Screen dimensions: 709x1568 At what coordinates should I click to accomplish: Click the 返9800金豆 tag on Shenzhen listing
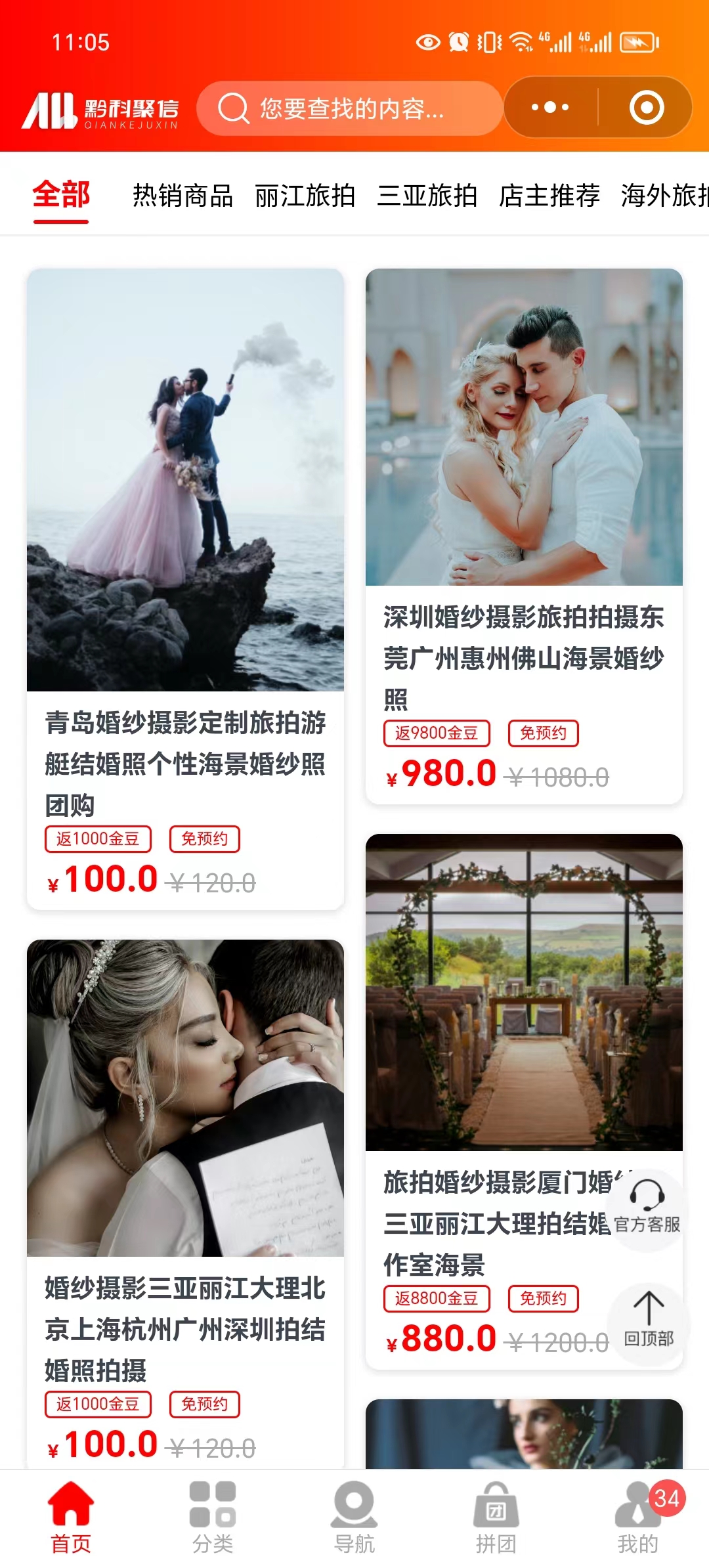click(435, 733)
